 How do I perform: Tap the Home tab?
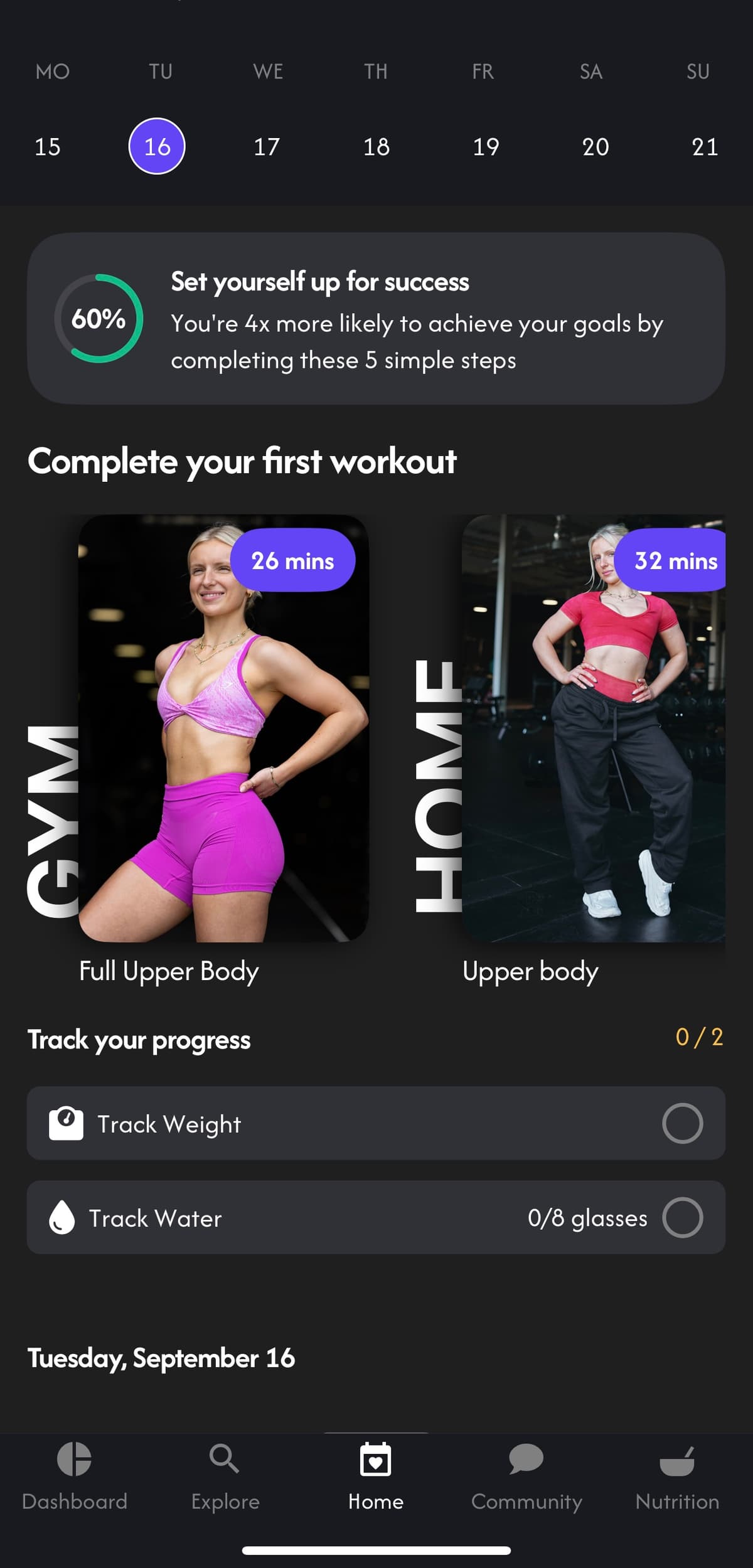376,1473
